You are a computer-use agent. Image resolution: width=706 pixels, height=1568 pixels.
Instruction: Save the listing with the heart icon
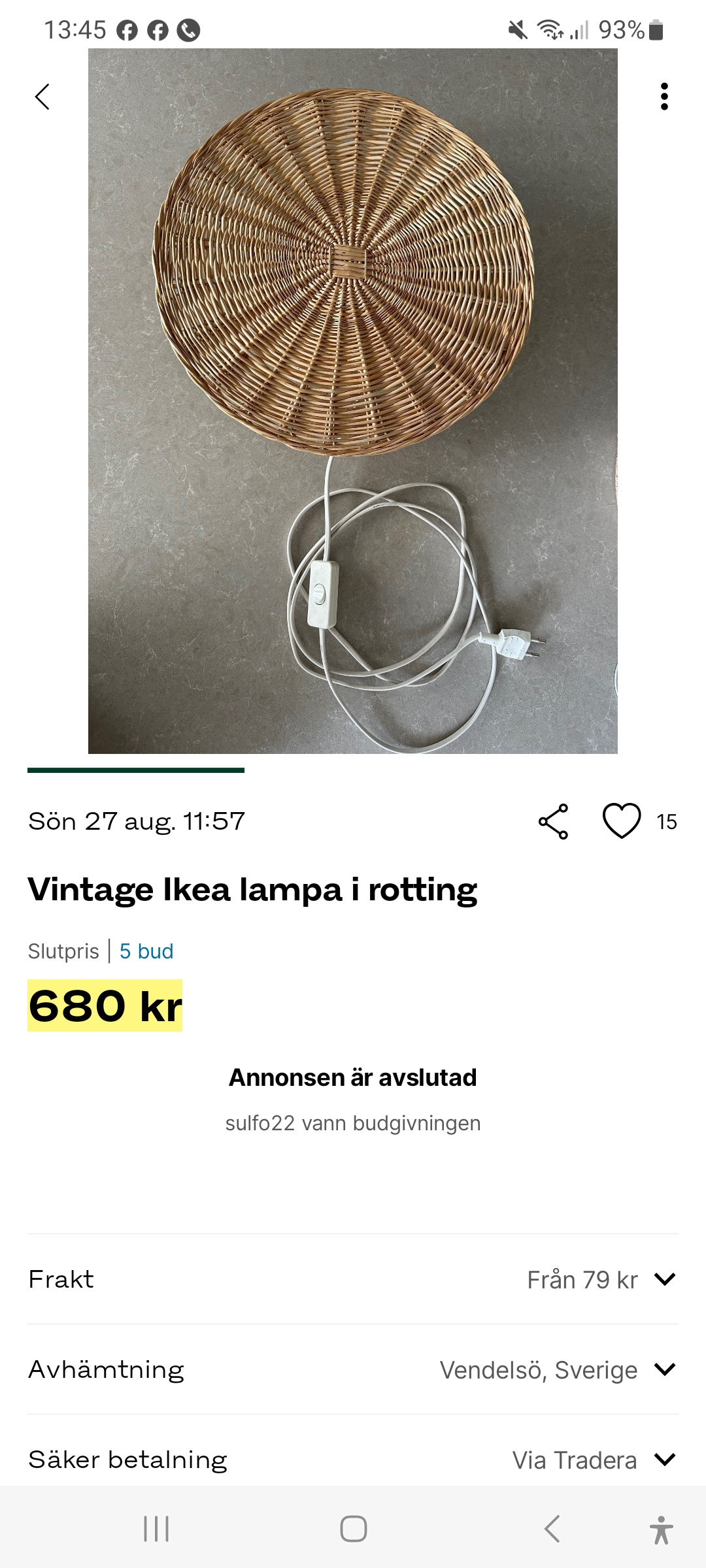[x=621, y=821]
